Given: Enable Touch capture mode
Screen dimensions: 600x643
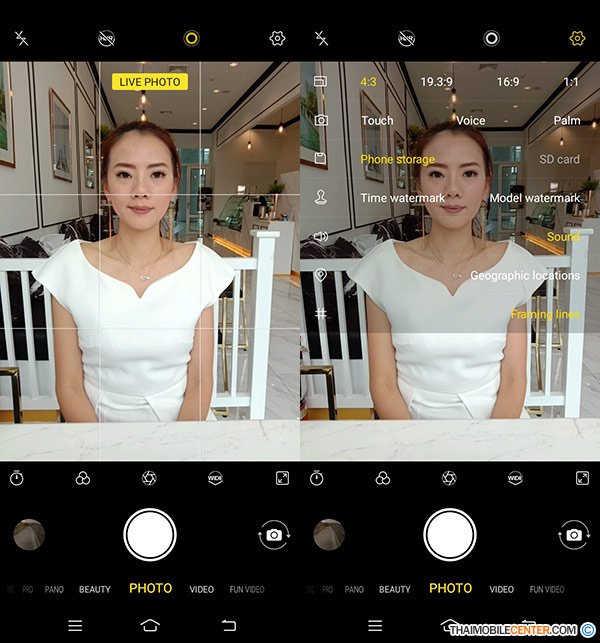Looking at the screenshot, I should (377, 120).
